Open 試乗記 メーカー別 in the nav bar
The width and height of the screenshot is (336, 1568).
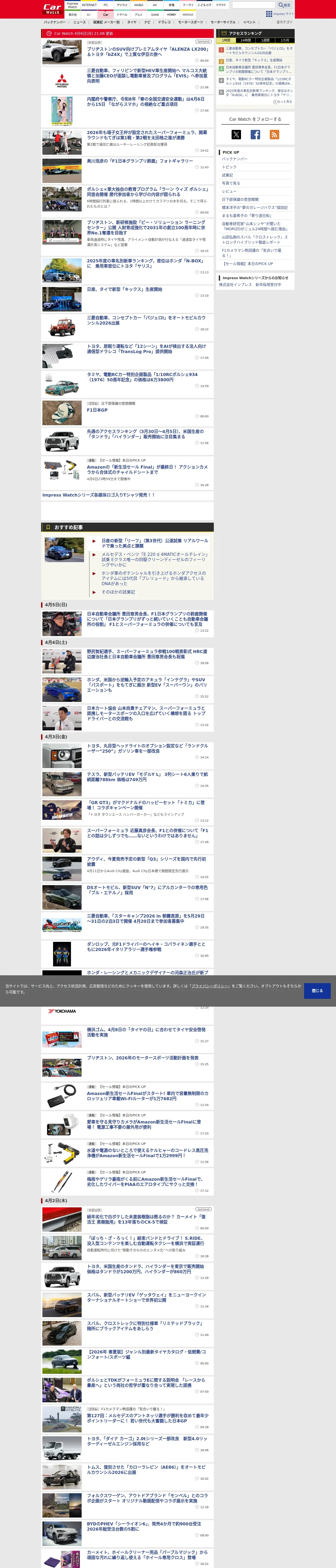[106, 22]
